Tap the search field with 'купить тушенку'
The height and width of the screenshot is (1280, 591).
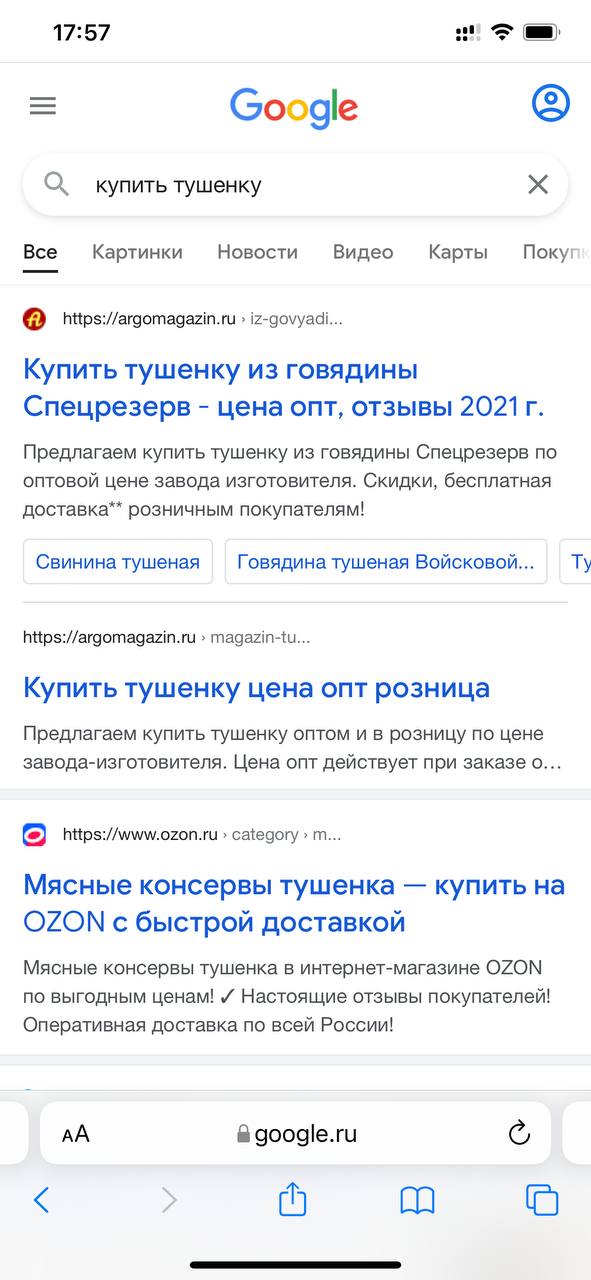(296, 185)
